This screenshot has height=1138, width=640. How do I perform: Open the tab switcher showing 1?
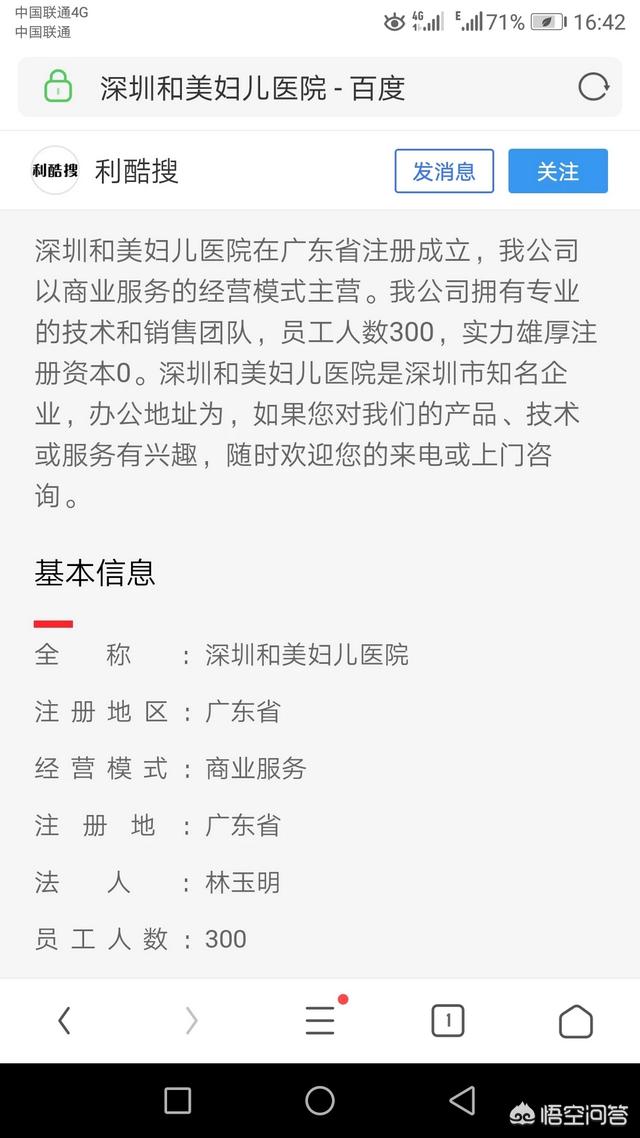pyautogui.click(x=448, y=1020)
